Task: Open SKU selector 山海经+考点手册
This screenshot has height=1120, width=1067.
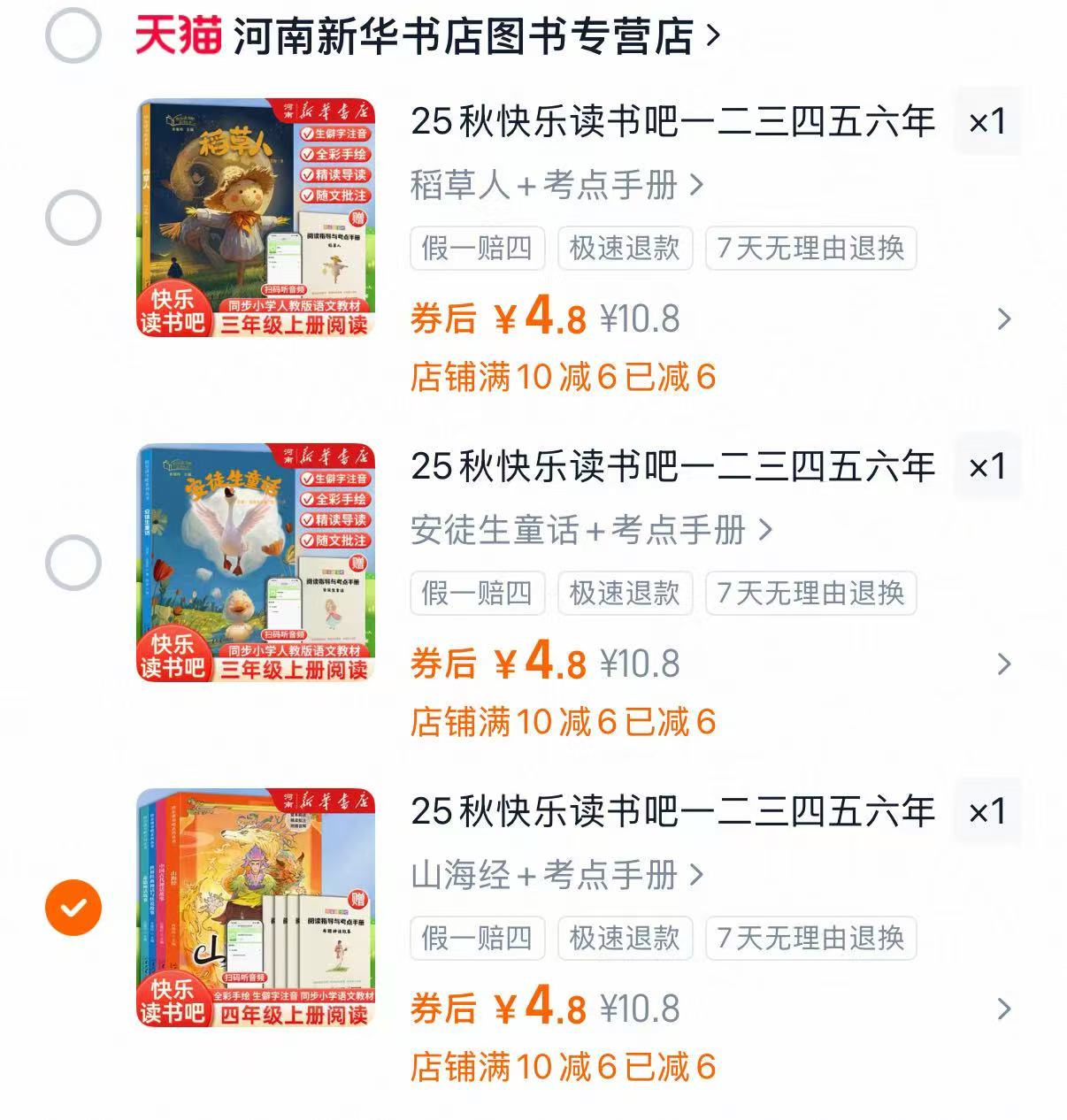Action: coord(557,876)
